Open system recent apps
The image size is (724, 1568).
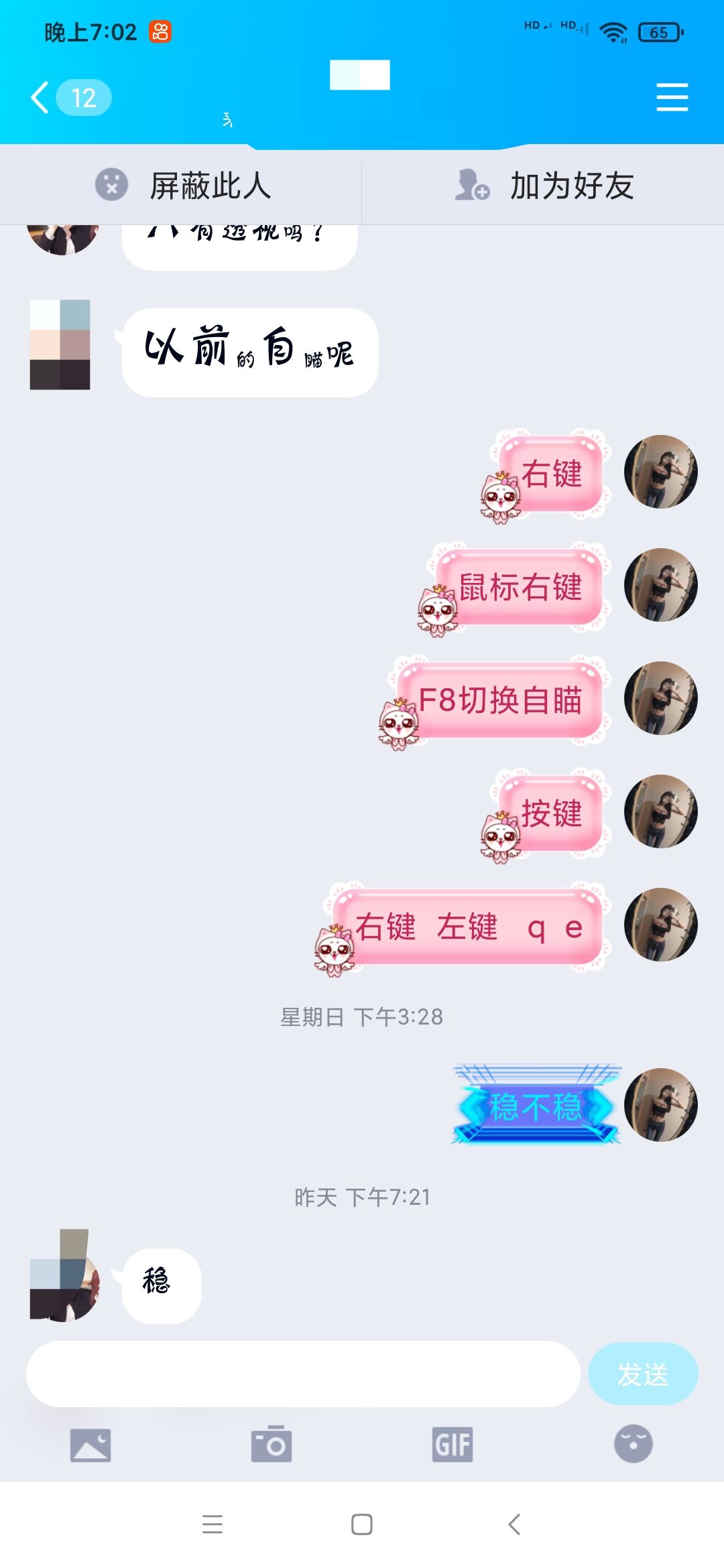pos(213,1524)
